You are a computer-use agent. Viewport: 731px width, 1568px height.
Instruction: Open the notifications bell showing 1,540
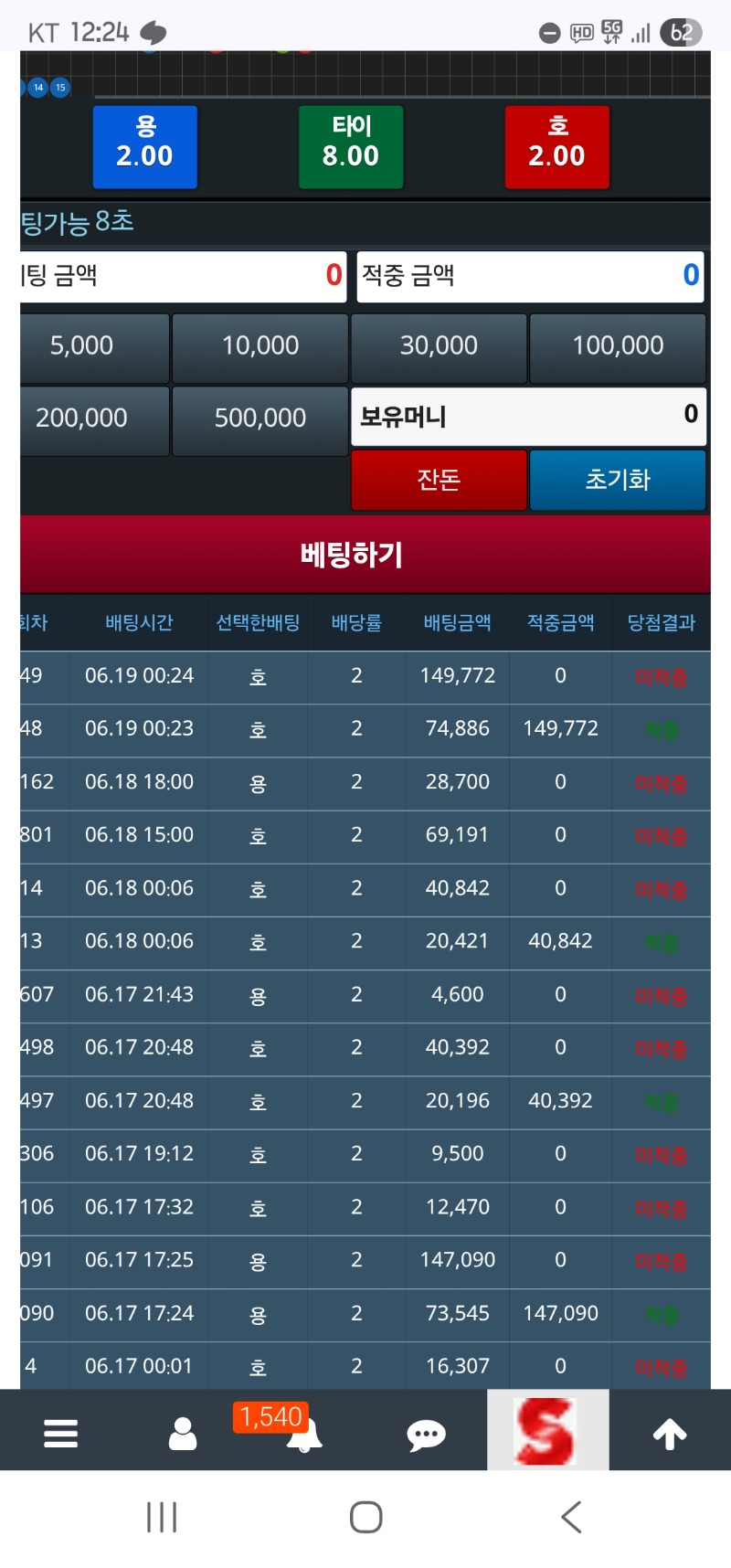[303, 1436]
